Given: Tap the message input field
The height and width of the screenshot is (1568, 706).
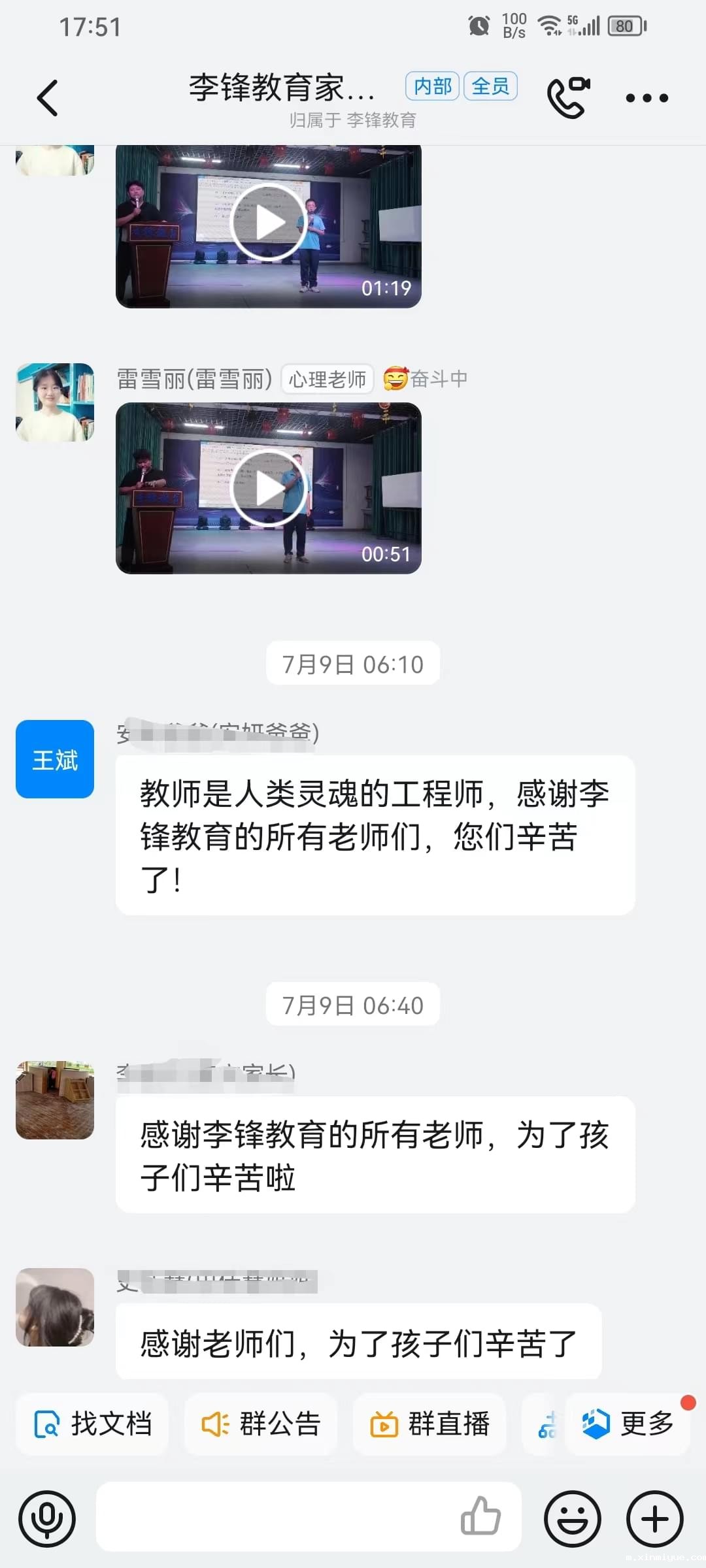Looking at the screenshot, I should (275, 1519).
